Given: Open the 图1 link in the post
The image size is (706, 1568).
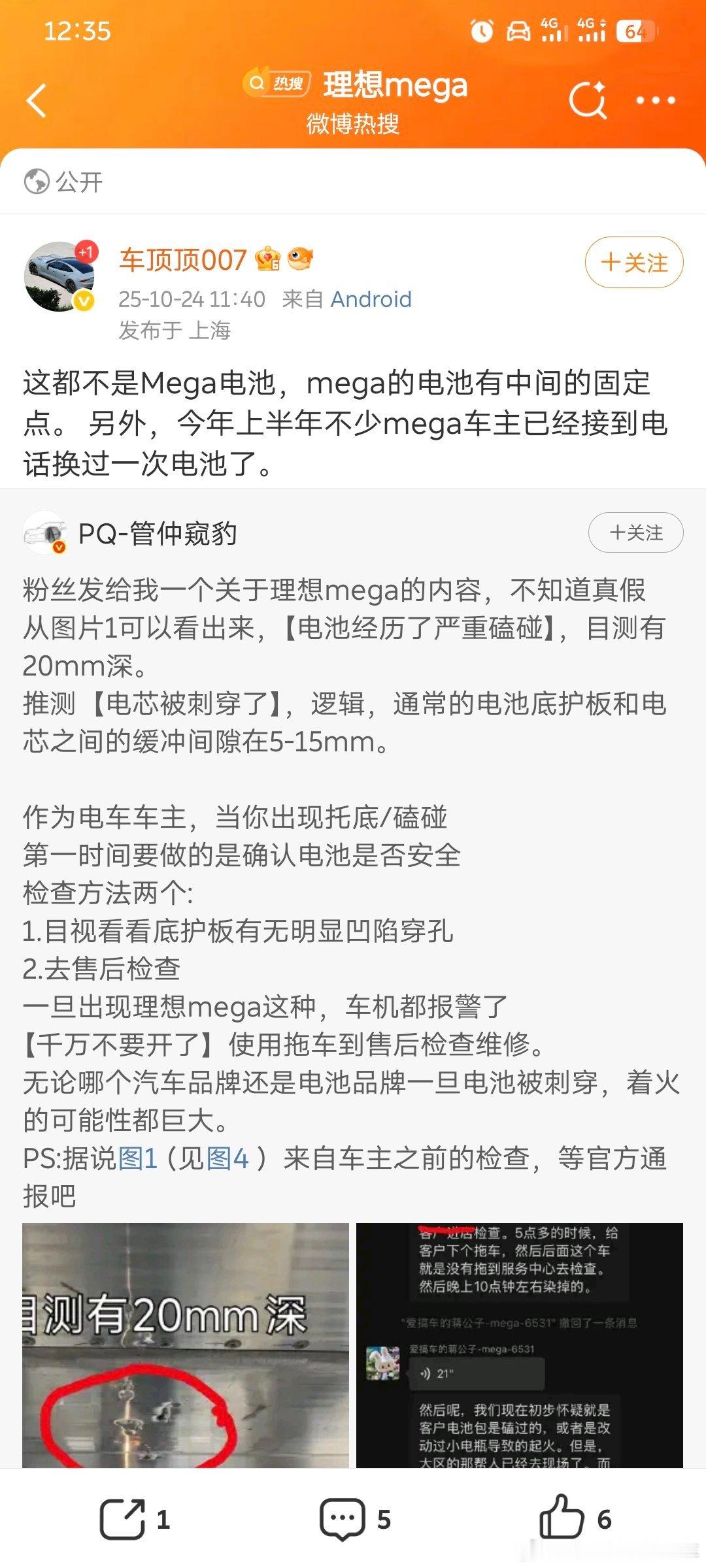Looking at the screenshot, I should point(138,1158).
